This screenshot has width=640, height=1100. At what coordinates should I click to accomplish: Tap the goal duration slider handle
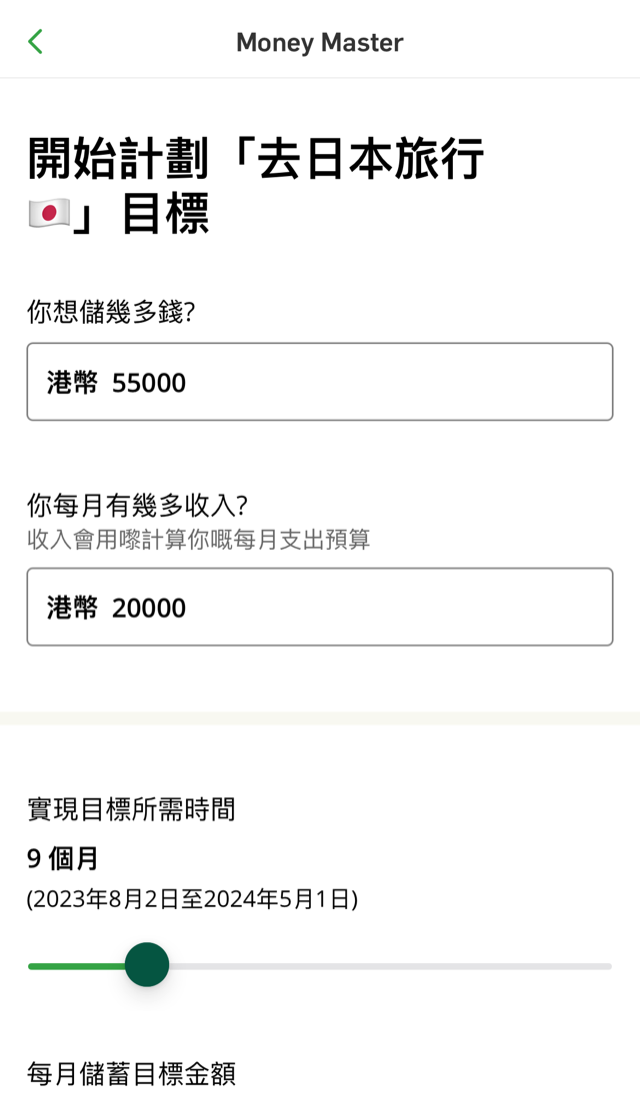[147, 965]
